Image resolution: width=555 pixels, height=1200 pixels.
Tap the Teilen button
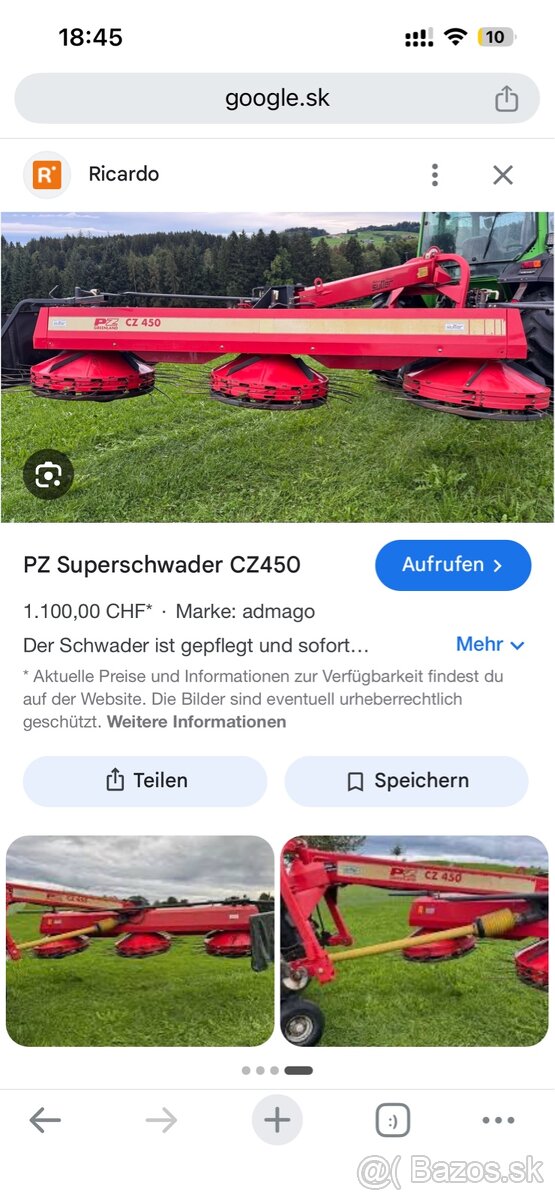click(x=145, y=781)
